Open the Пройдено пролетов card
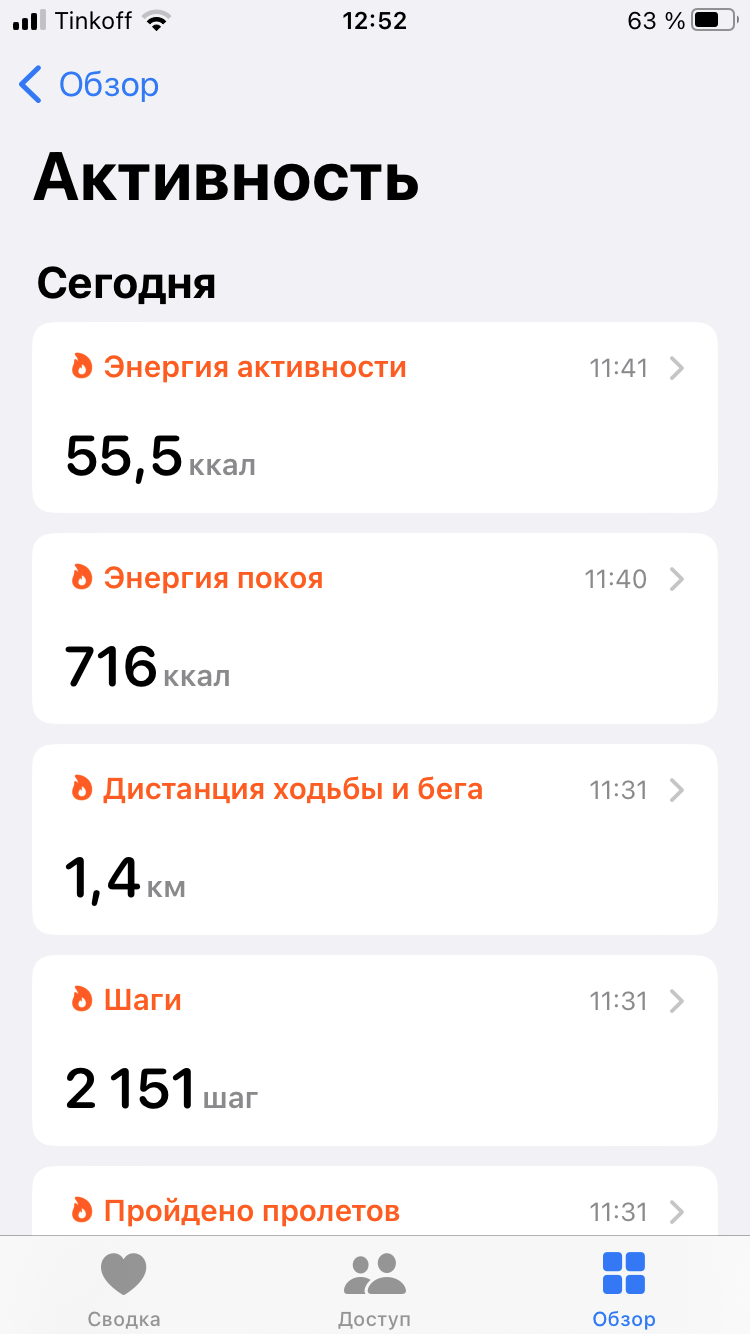Screen dimensions: 750x1334 pyautogui.click(x=374, y=1205)
